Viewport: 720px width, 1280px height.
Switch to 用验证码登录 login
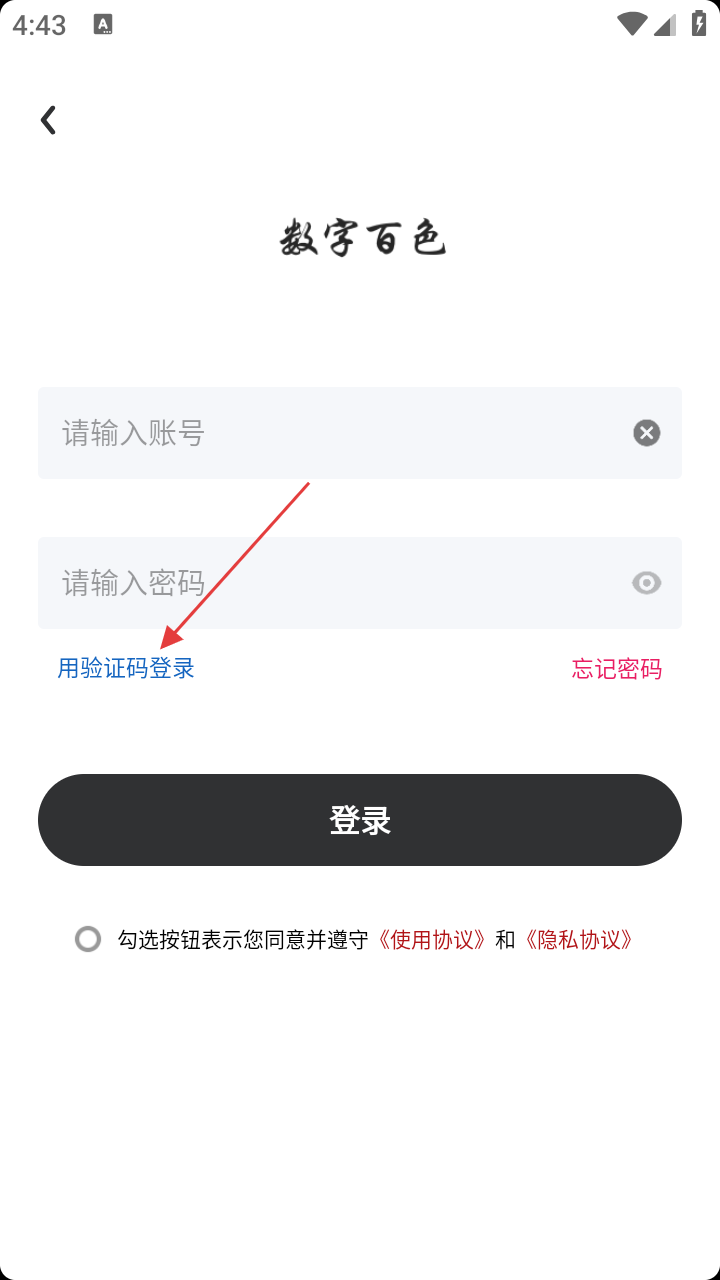[x=126, y=669]
